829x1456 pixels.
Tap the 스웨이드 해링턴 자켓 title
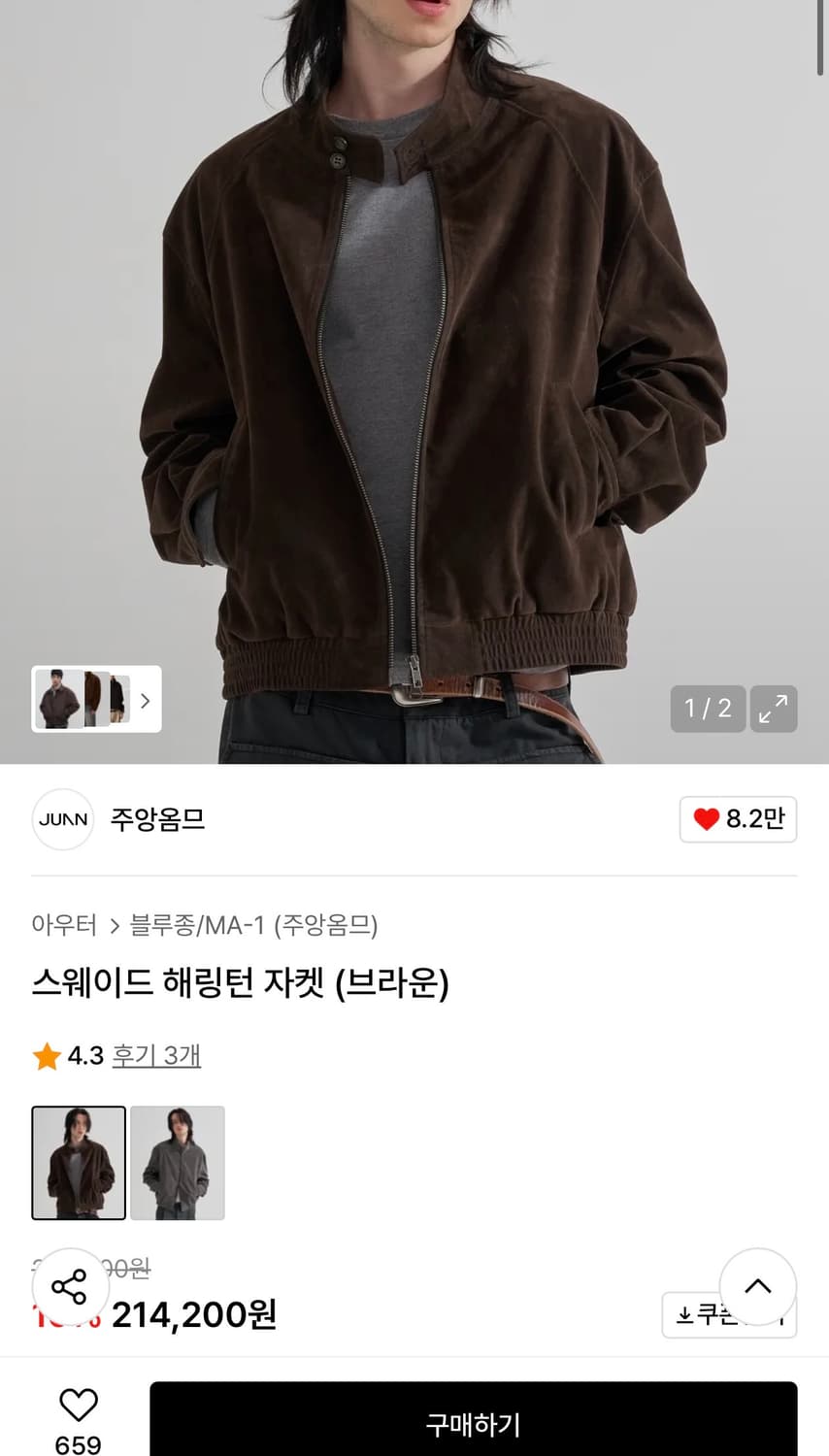242,983
